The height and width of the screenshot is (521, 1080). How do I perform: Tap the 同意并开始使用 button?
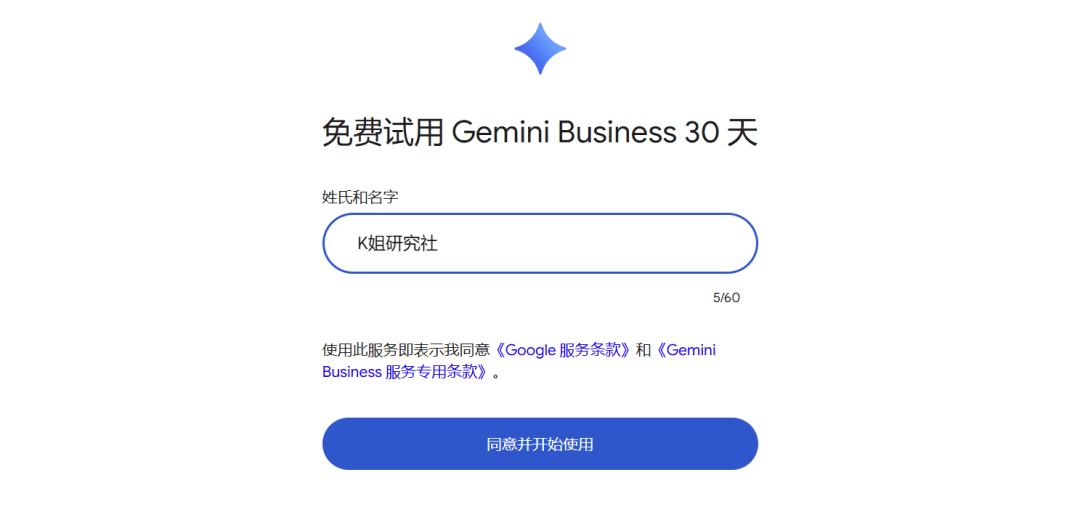click(539, 444)
